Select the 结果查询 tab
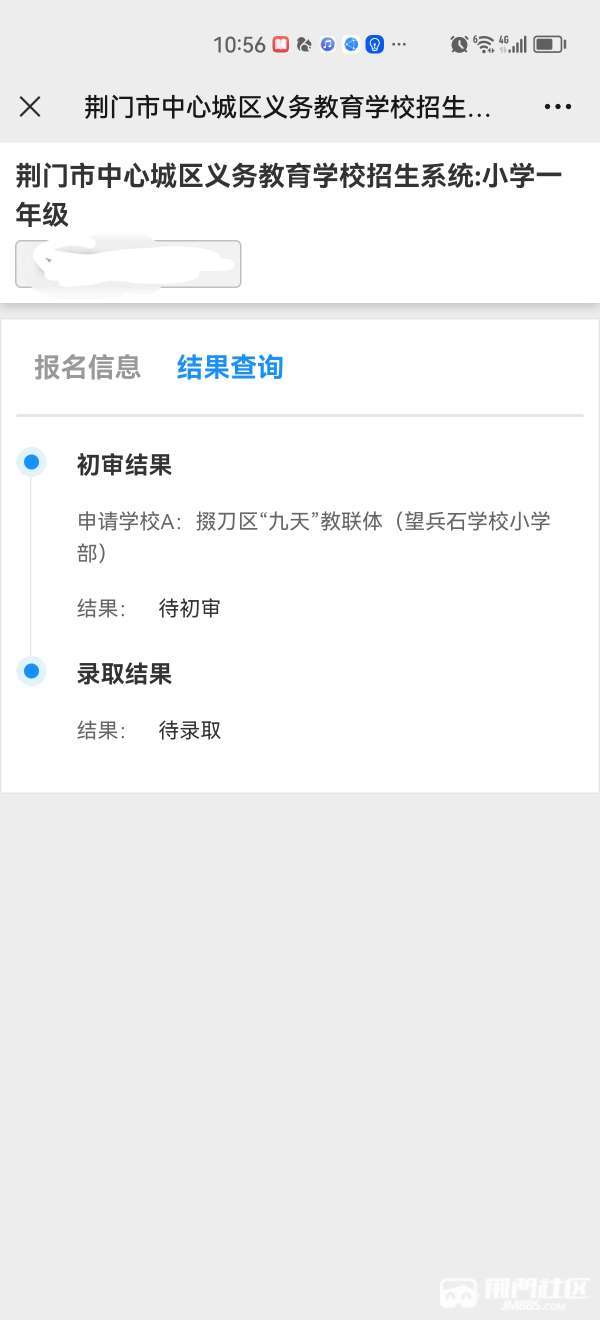Viewport: 600px width, 1320px height. (230, 367)
